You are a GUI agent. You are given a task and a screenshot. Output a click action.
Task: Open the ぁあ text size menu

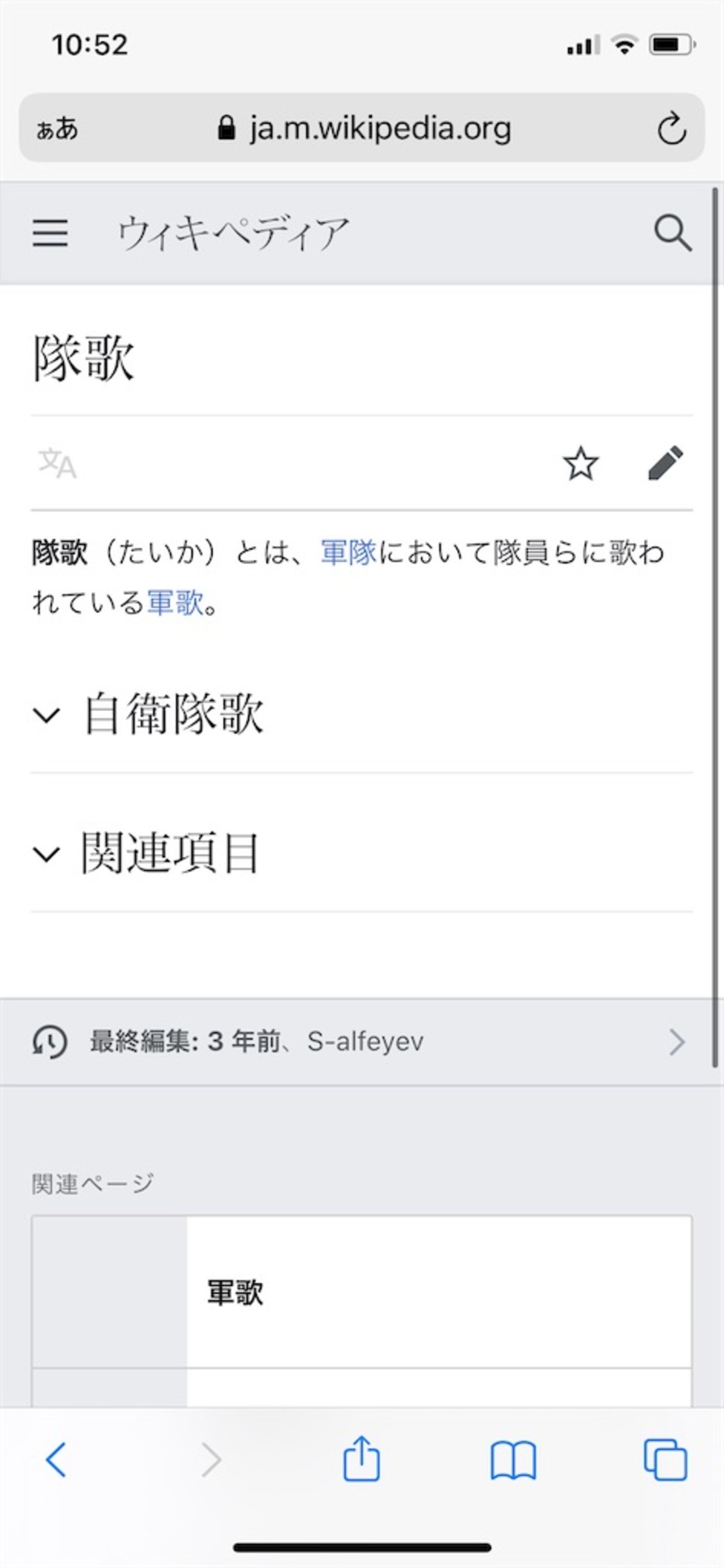click(57, 129)
